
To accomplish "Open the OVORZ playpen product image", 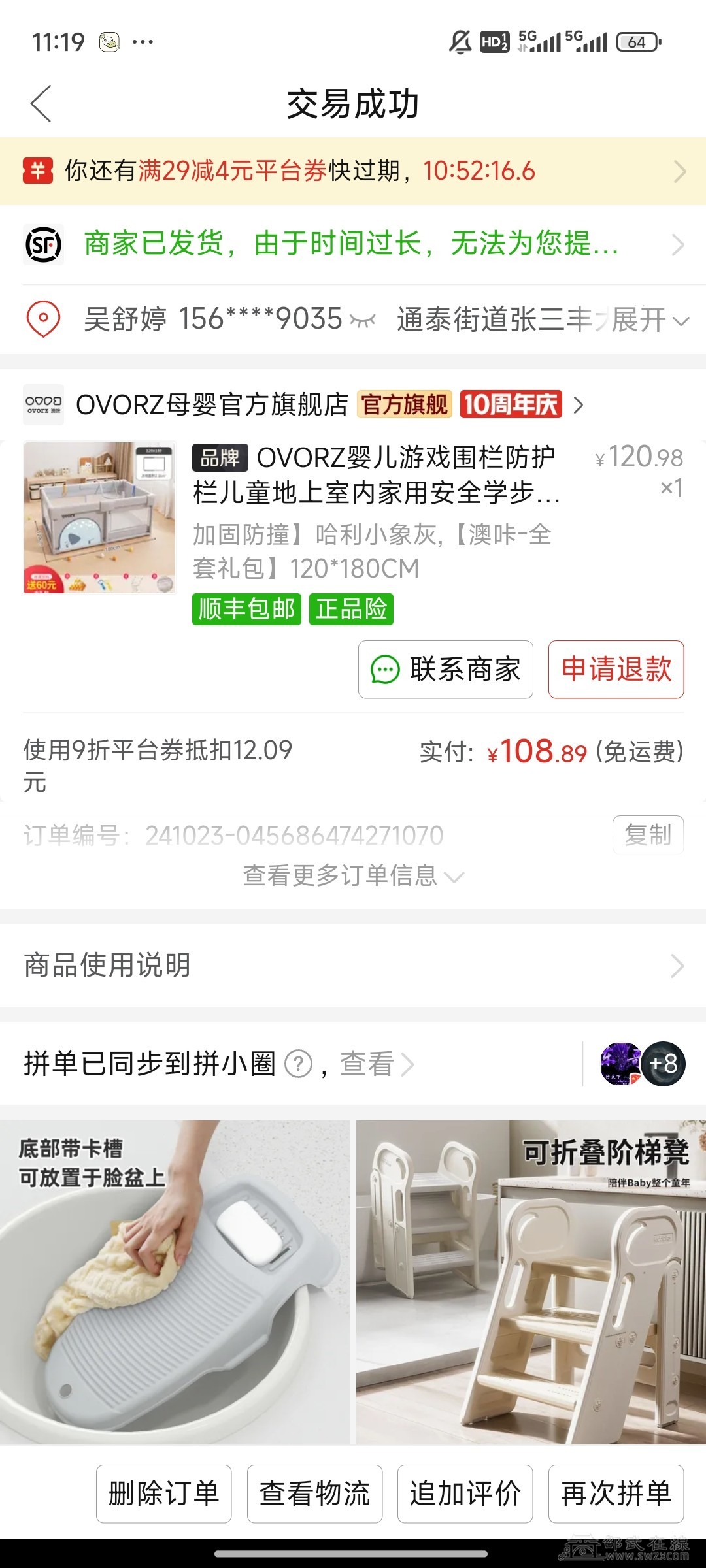I will [99, 517].
